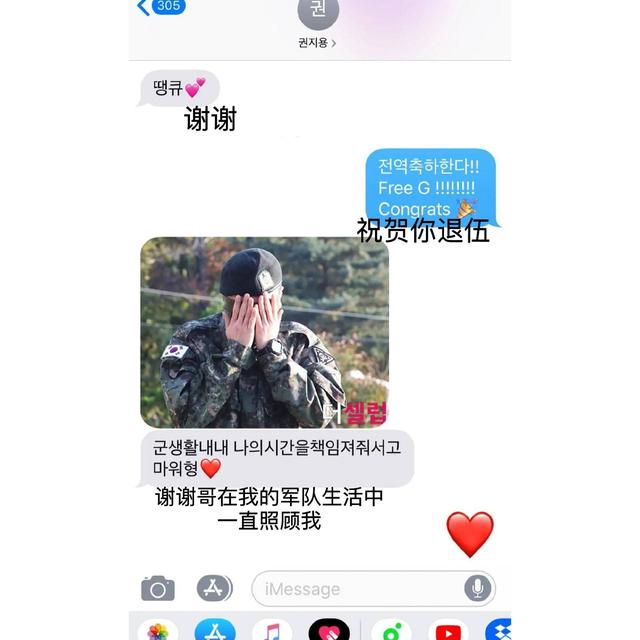Screen dimensions: 640x640
Task: Focus the iMessage text field
Action: [x=355, y=589]
